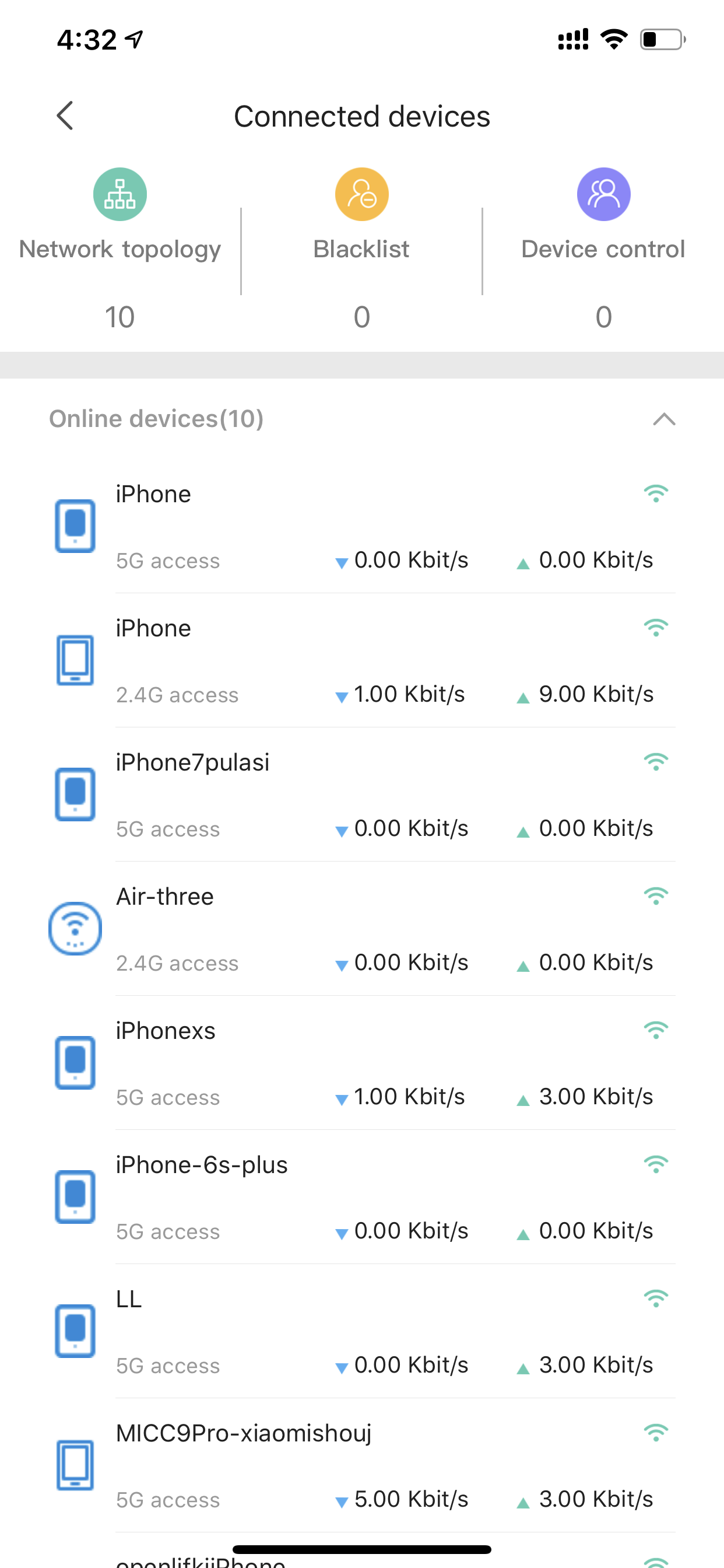The height and width of the screenshot is (1568, 724).
Task: Open the iPhonexs device details
Action: [x=361, y=1063]
